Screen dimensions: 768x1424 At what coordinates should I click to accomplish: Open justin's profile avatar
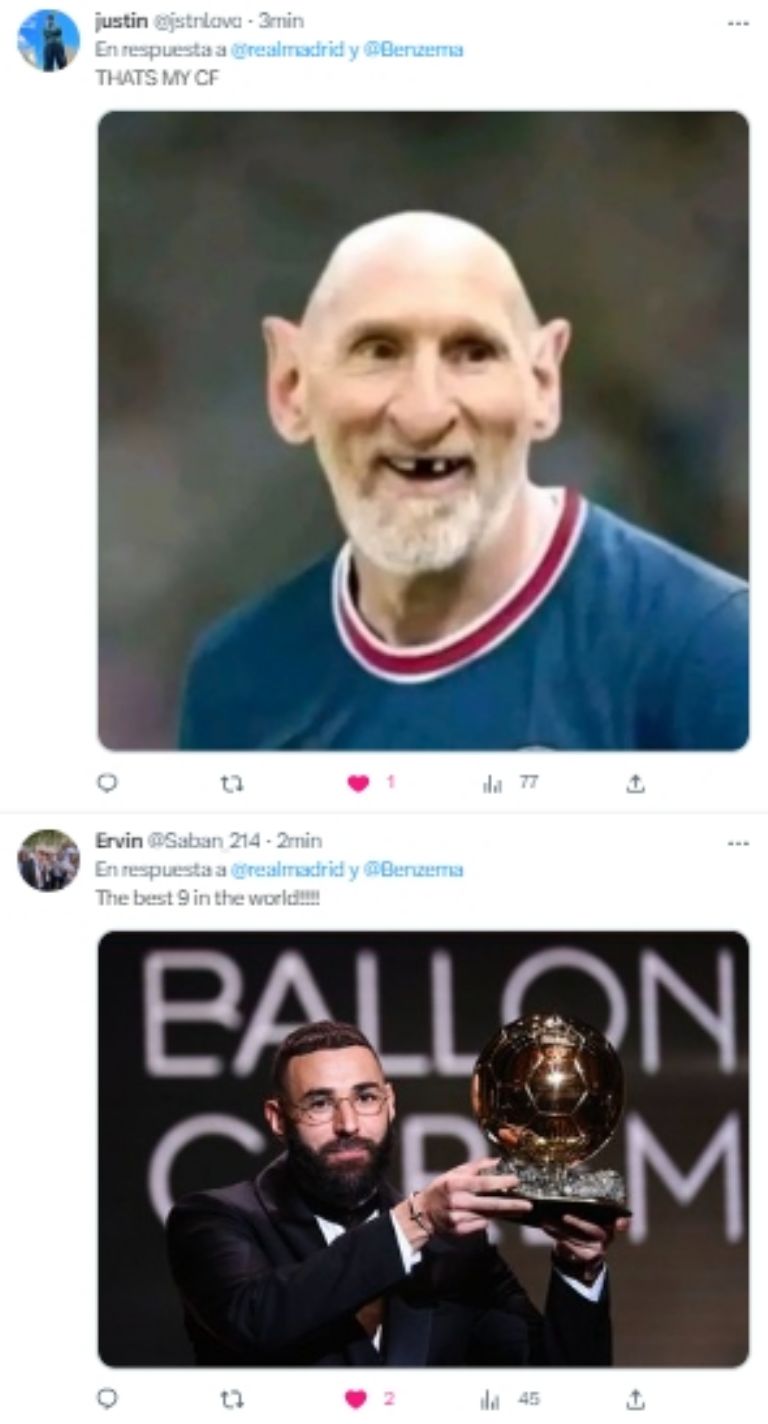(48, 40)
